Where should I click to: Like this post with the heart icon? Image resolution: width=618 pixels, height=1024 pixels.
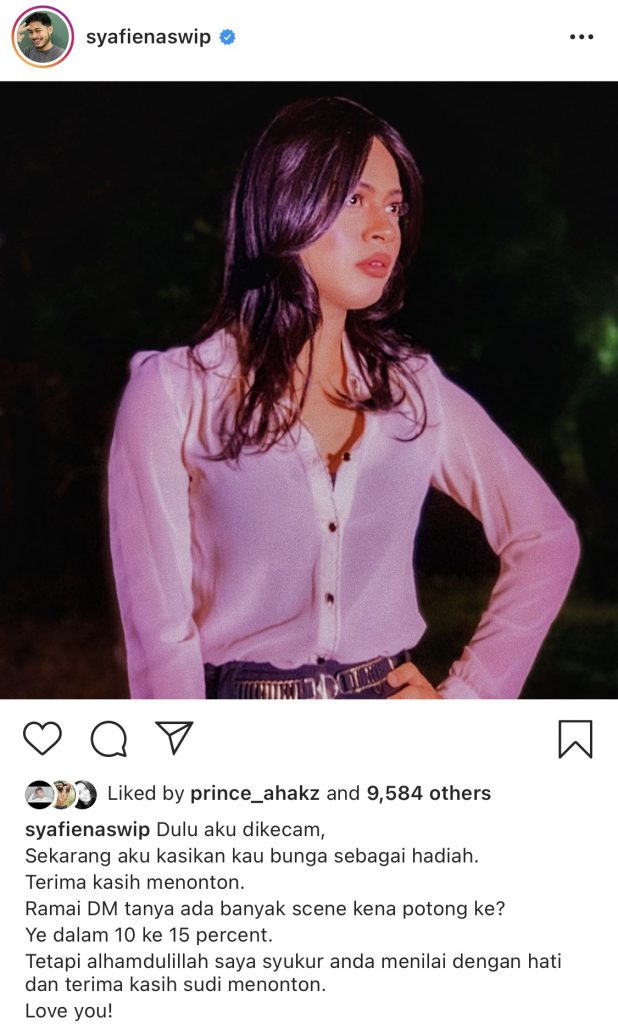coord(43,739)
